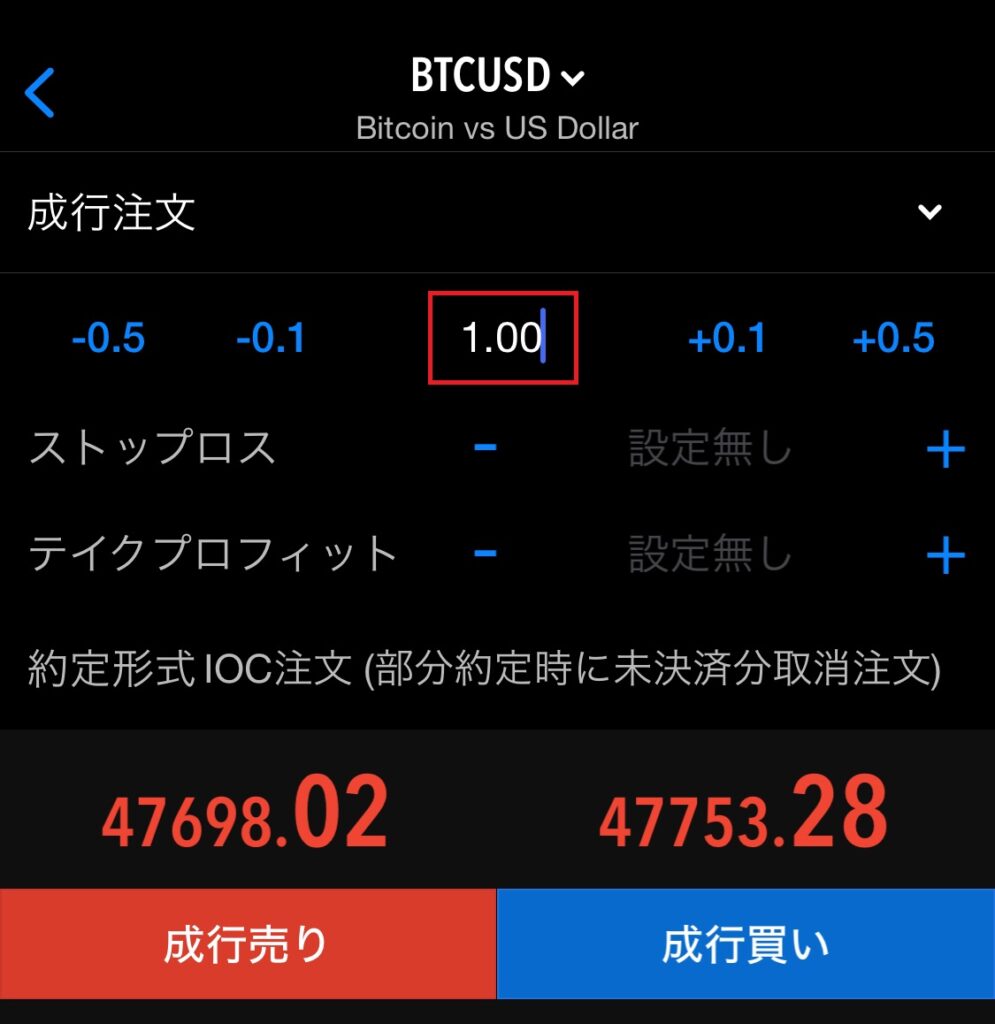Increase the lot size by 0.5

[x=893, y=339]
